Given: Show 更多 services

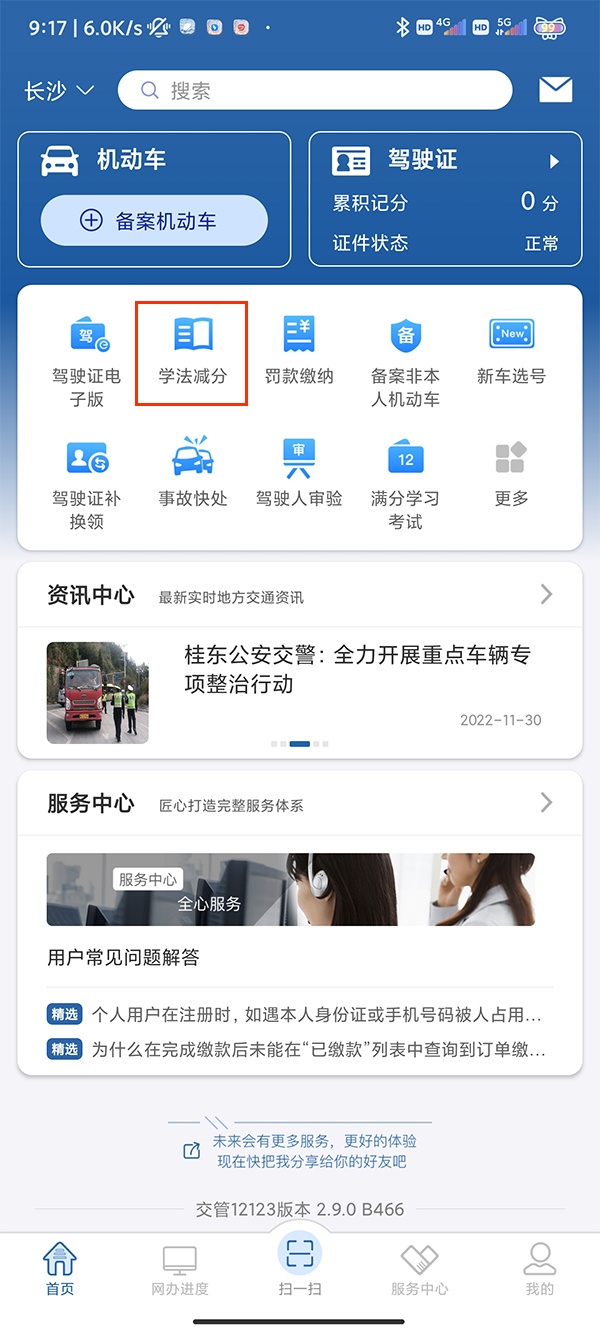Looking at the screenshot, I should tap(511, 475).
